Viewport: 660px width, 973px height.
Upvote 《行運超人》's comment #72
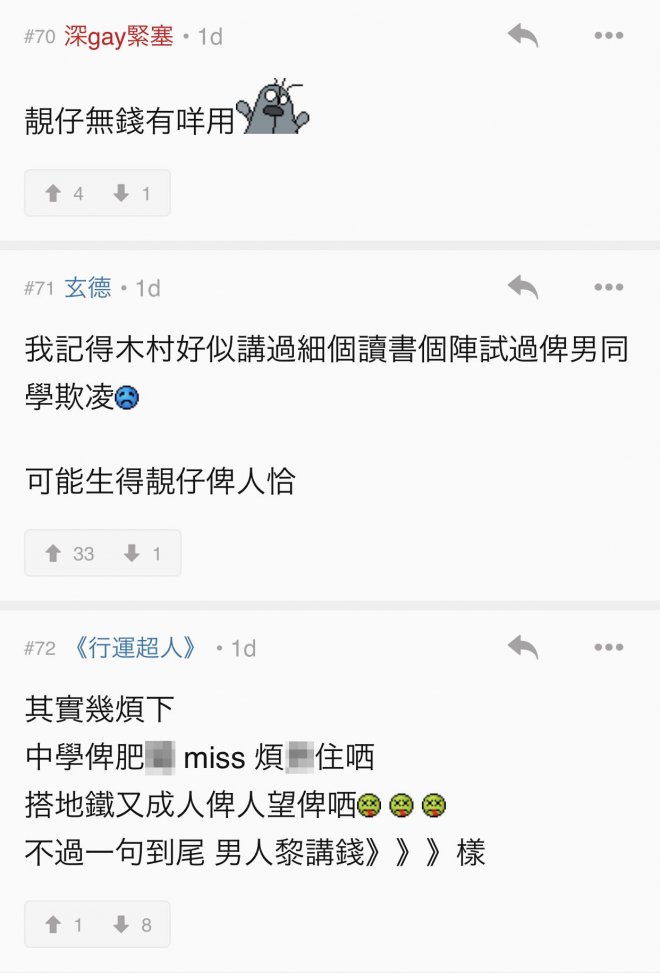[65, 925]
